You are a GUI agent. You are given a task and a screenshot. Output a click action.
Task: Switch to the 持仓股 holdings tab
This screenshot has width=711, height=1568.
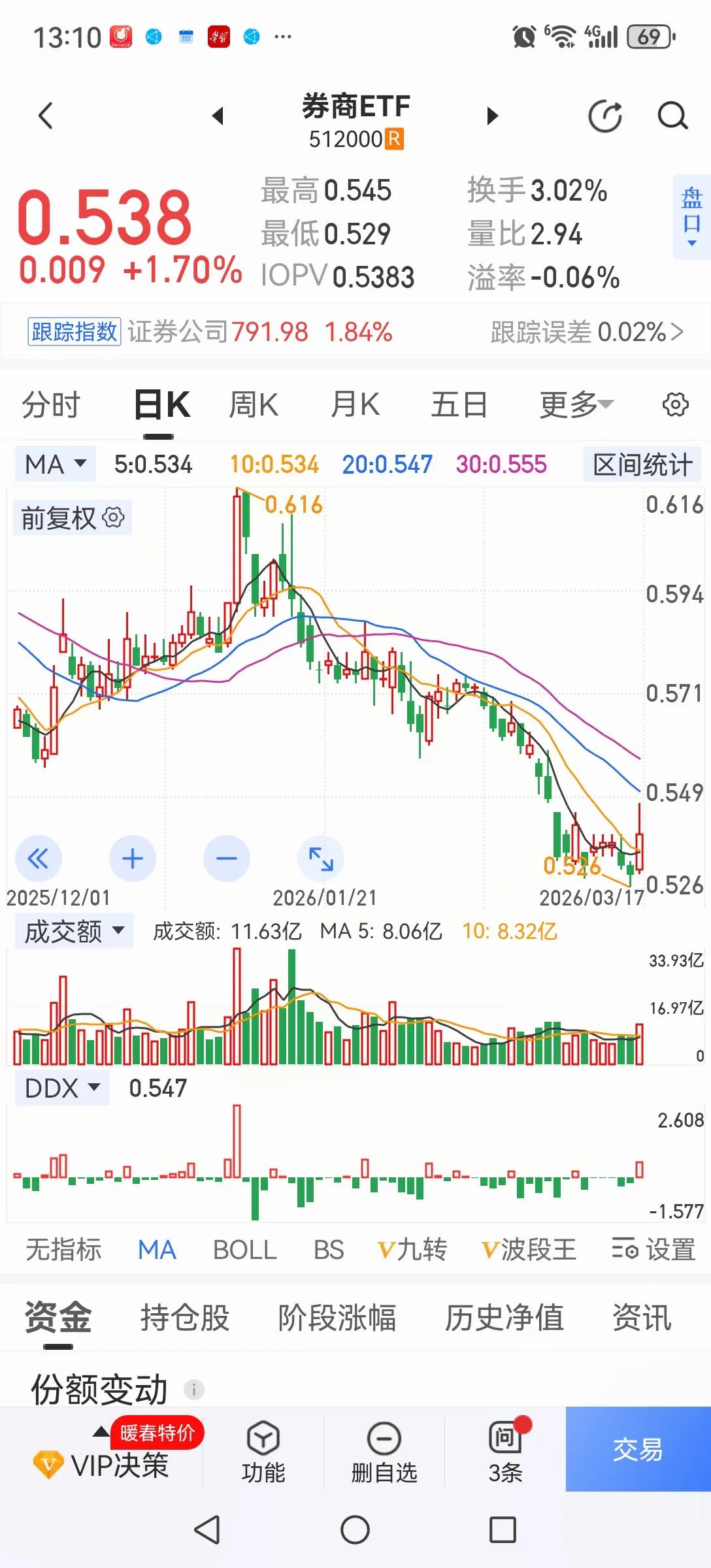(185, 1318)
